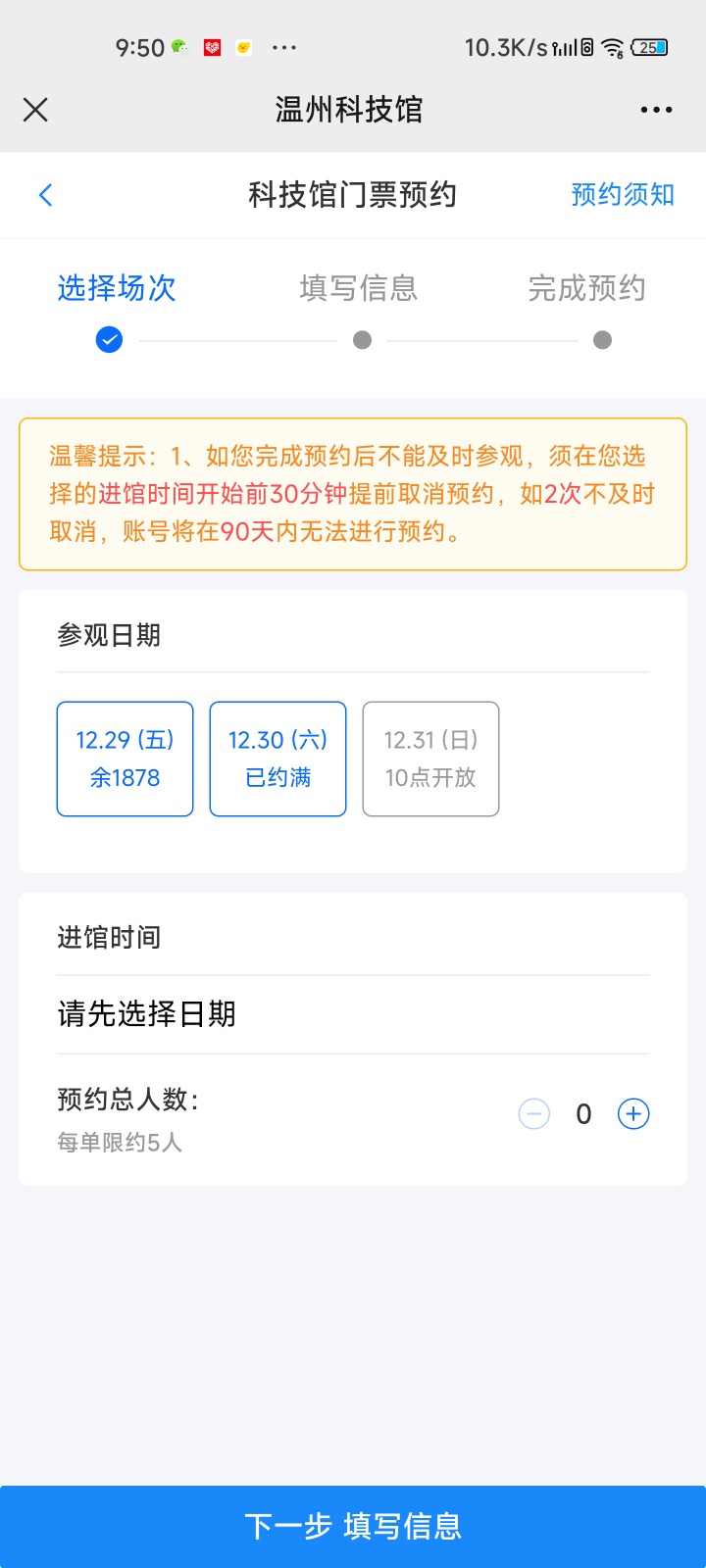The image size is (706, 1568).
Task: Open the 预约须知 booking notice
Action: [623, 195]
